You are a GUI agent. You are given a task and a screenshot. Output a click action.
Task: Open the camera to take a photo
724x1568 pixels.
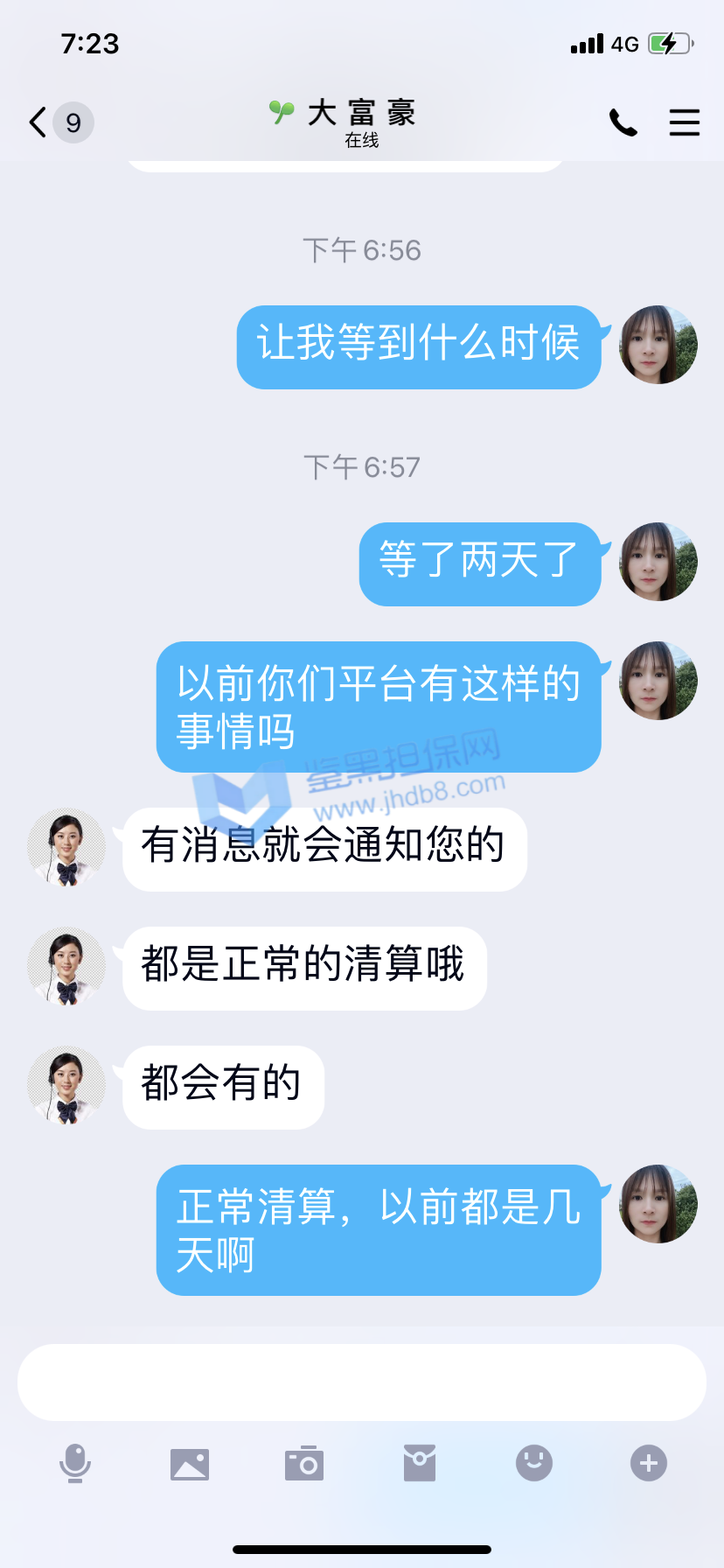pos(304,1463)
